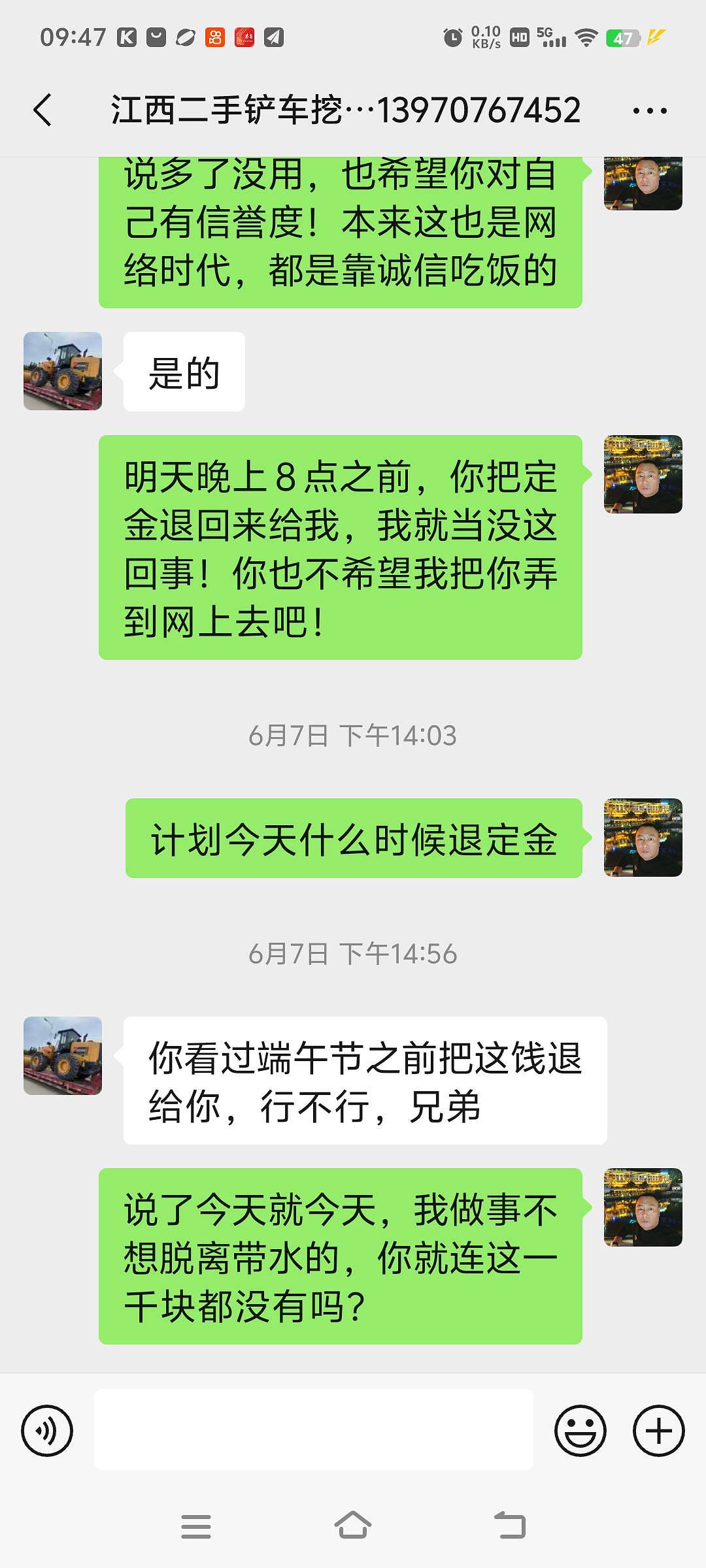Tap the system home button

(x=353, y=1527)
